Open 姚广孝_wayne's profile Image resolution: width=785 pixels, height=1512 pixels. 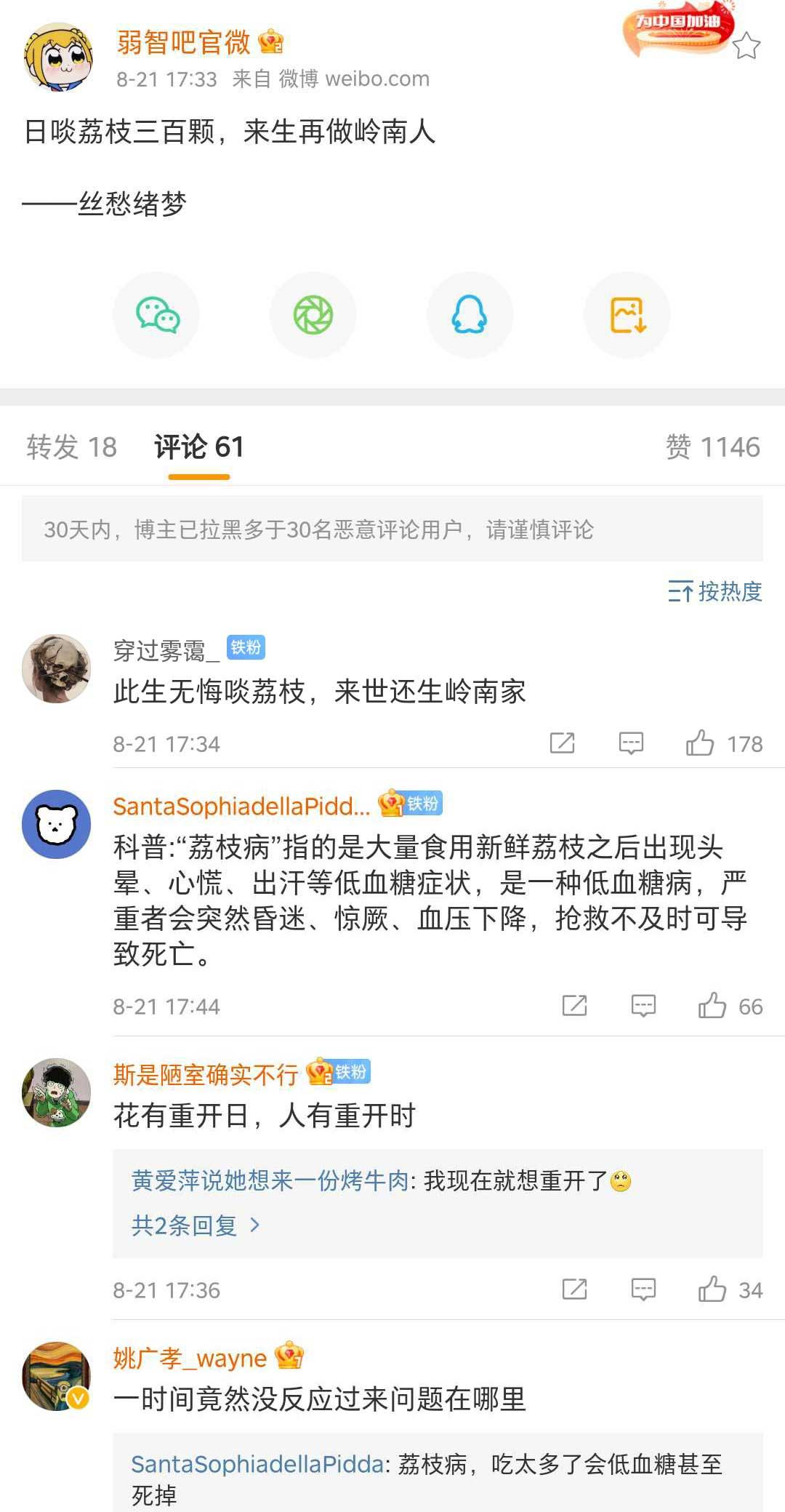[x=189, y=1358]
